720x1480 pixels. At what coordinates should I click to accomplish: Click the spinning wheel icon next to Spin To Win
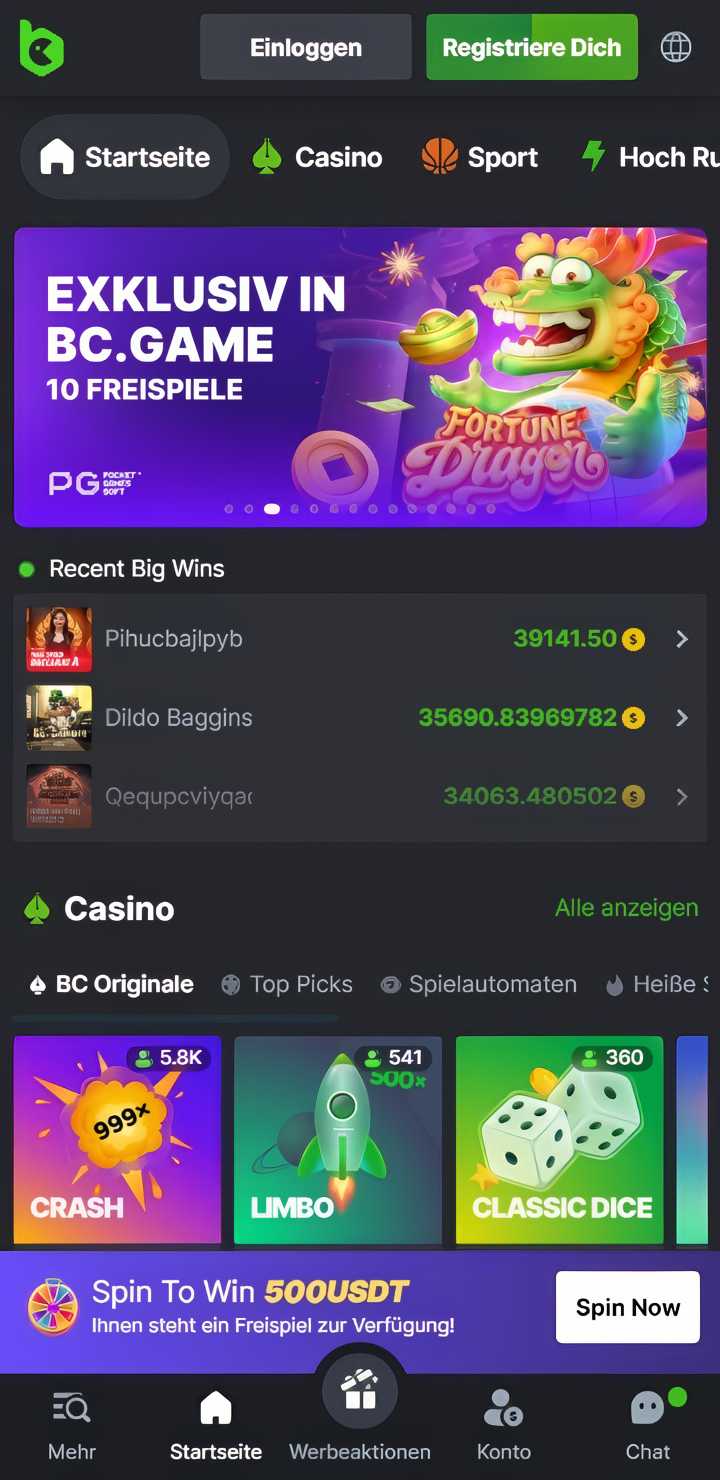pos(52,1306)
